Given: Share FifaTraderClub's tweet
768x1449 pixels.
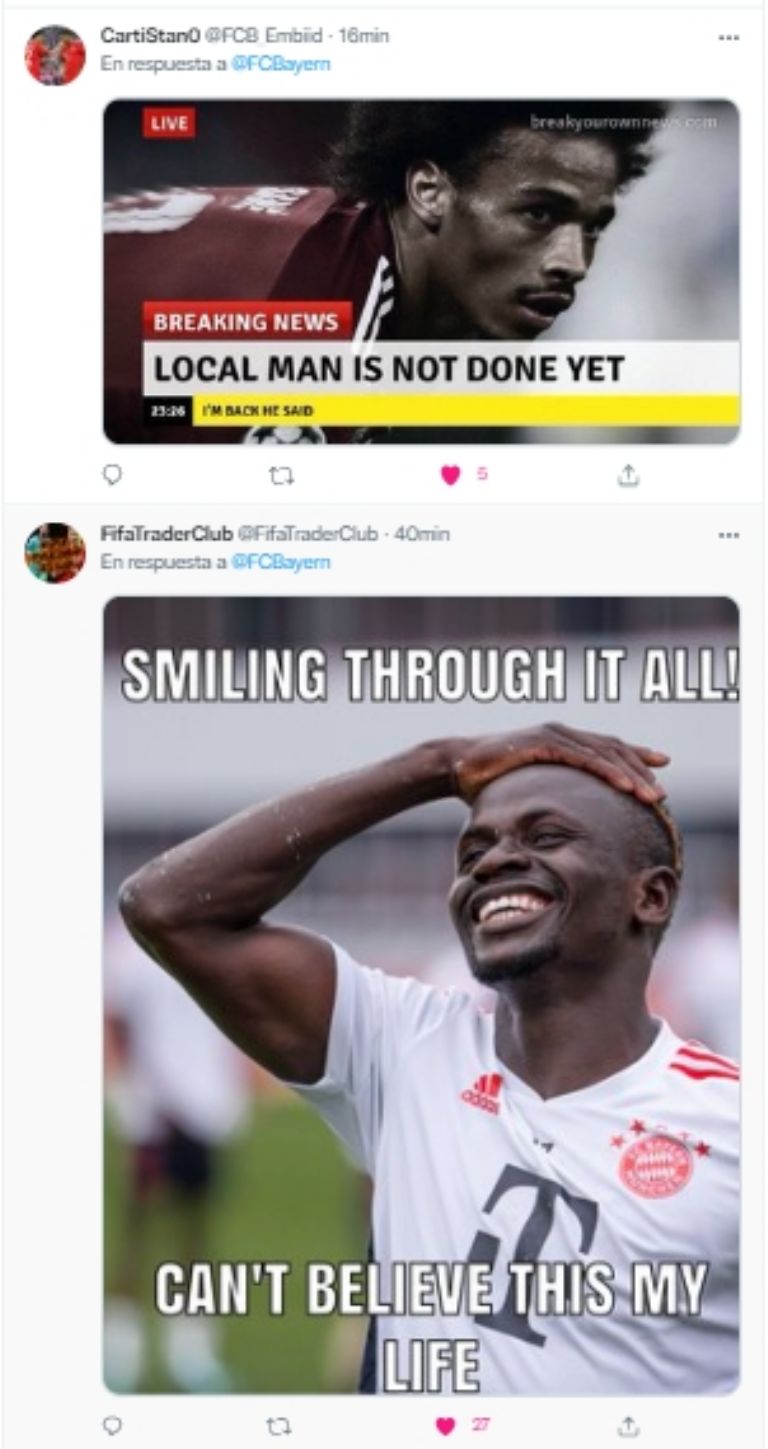Looking at the screenshot, I should click(x=627, y=1424).
